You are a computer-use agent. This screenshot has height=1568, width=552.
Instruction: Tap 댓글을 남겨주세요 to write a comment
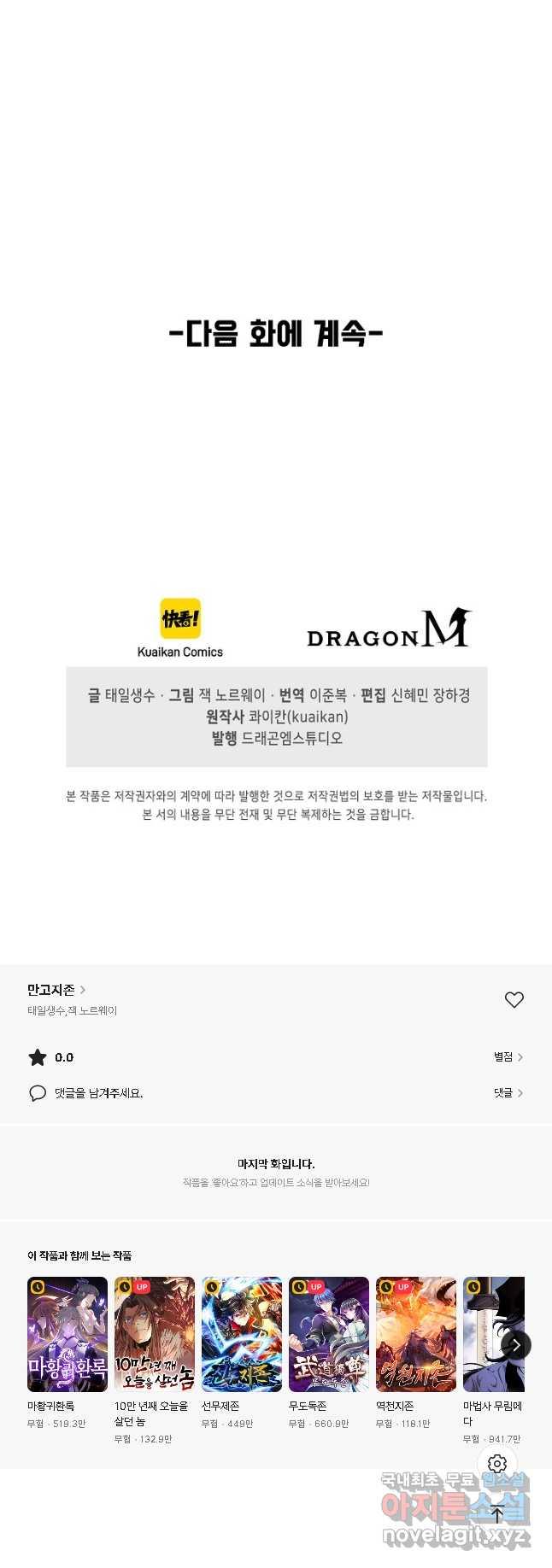coord(98,1093)
